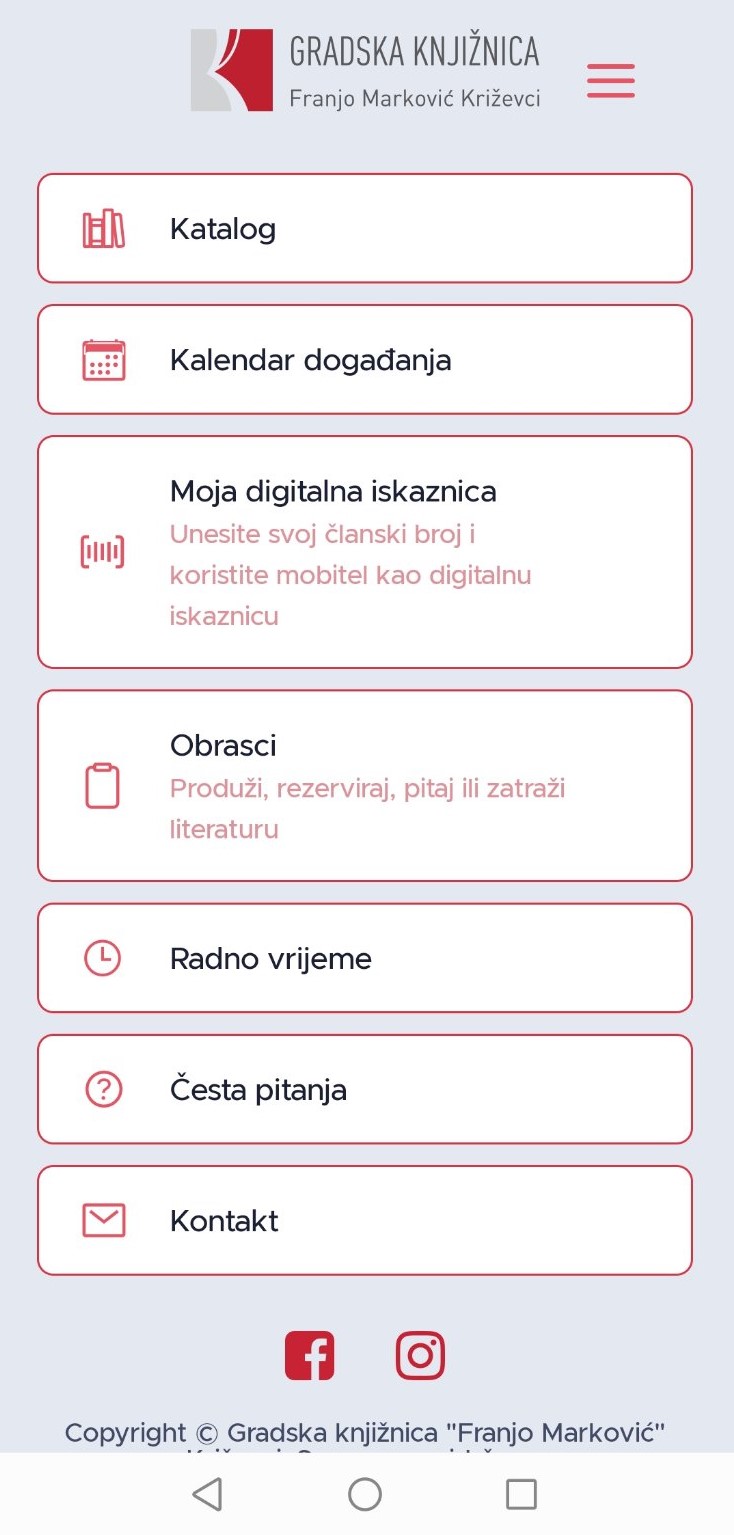Visit the library's Instagram profile
The height and width of the screenshot is (1535, 734).
420,1356
